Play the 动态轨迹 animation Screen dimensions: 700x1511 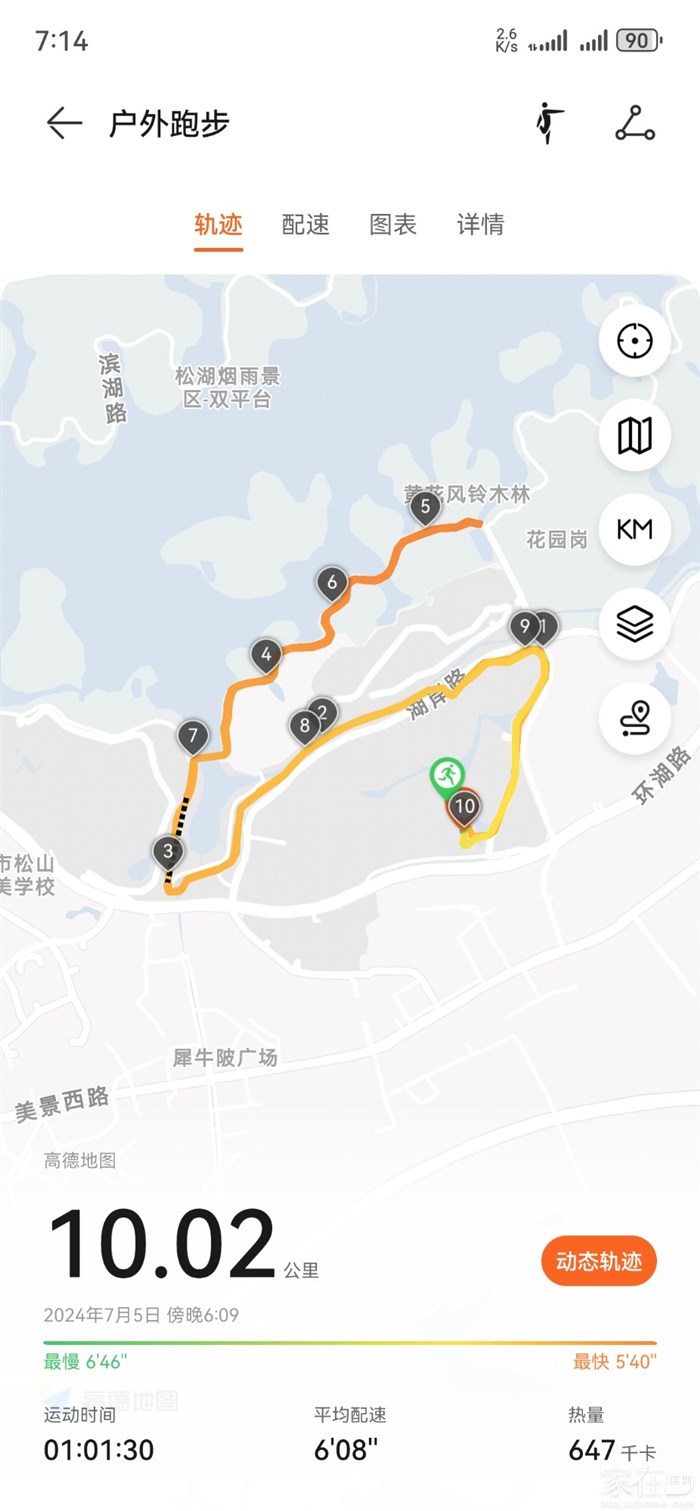[x=598, y=1261]
